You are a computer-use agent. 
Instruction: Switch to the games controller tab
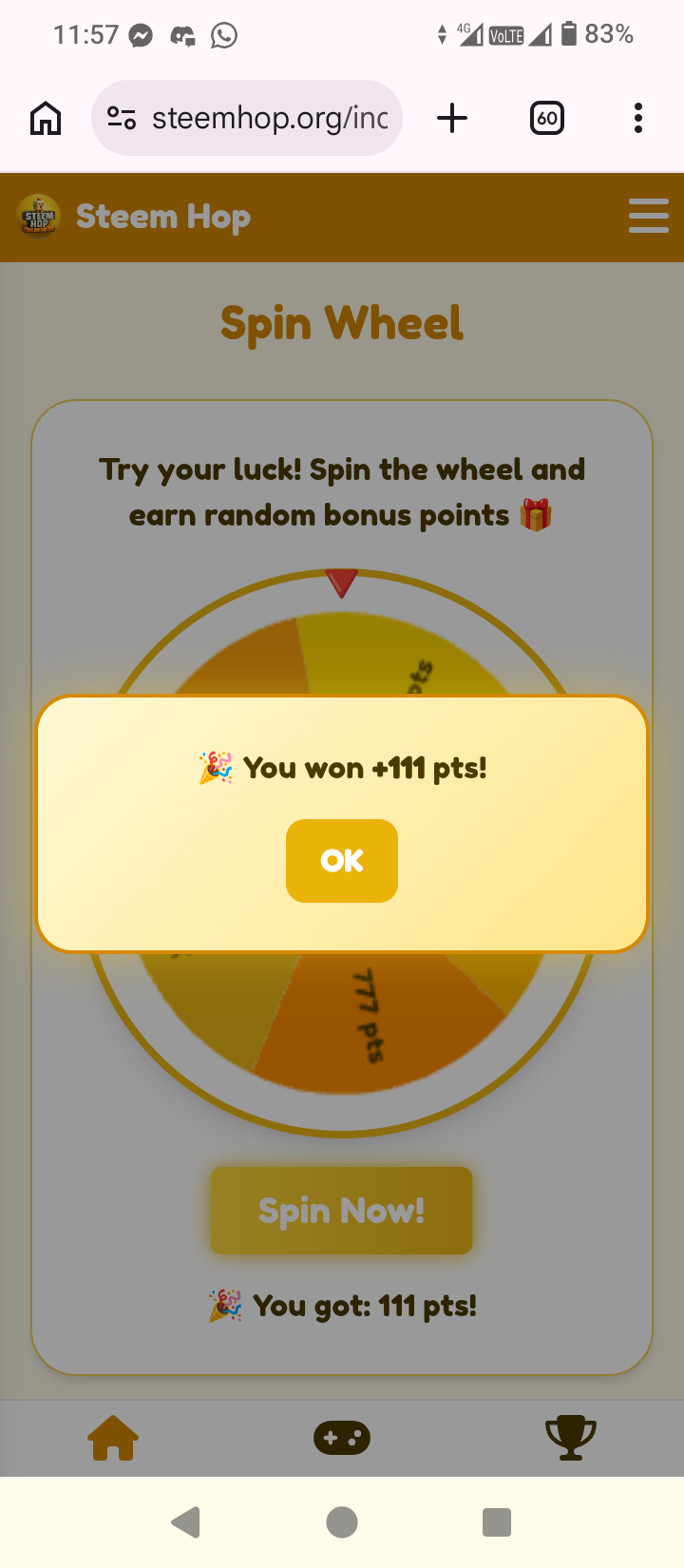342,1438
